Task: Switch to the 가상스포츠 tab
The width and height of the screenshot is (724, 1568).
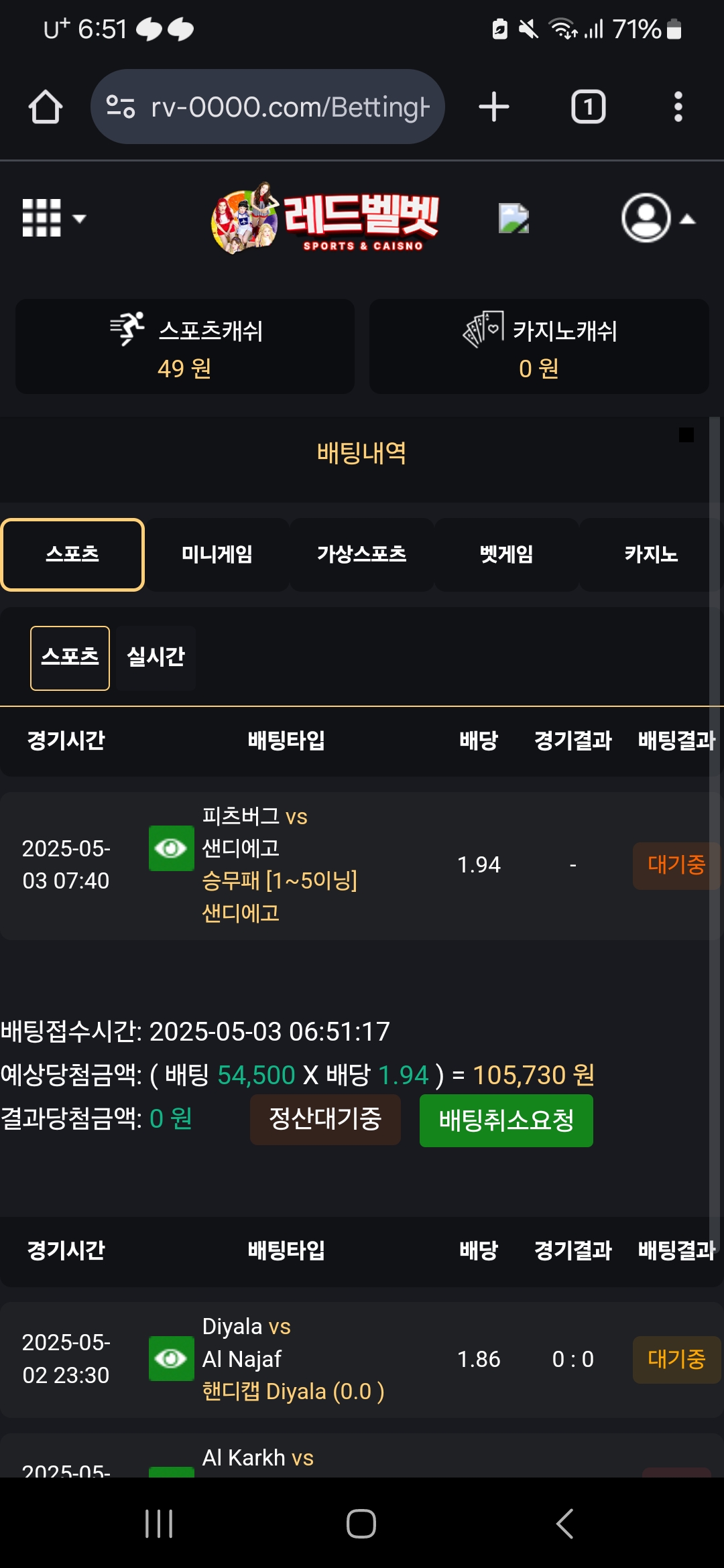Action: click(x=362, y=554)
